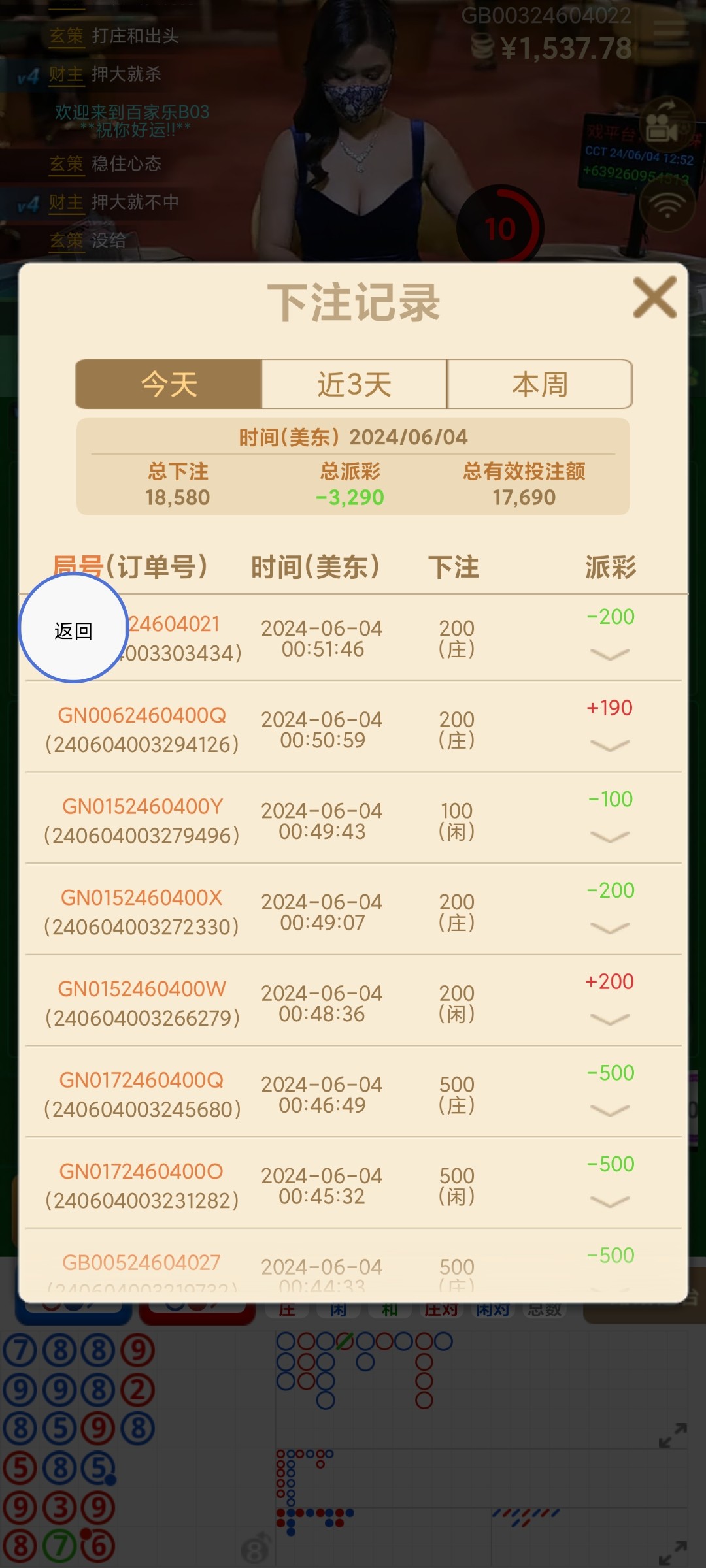Expand details for order 240604003231282
Viewport: 706px width, 1568px height.
609,1201
